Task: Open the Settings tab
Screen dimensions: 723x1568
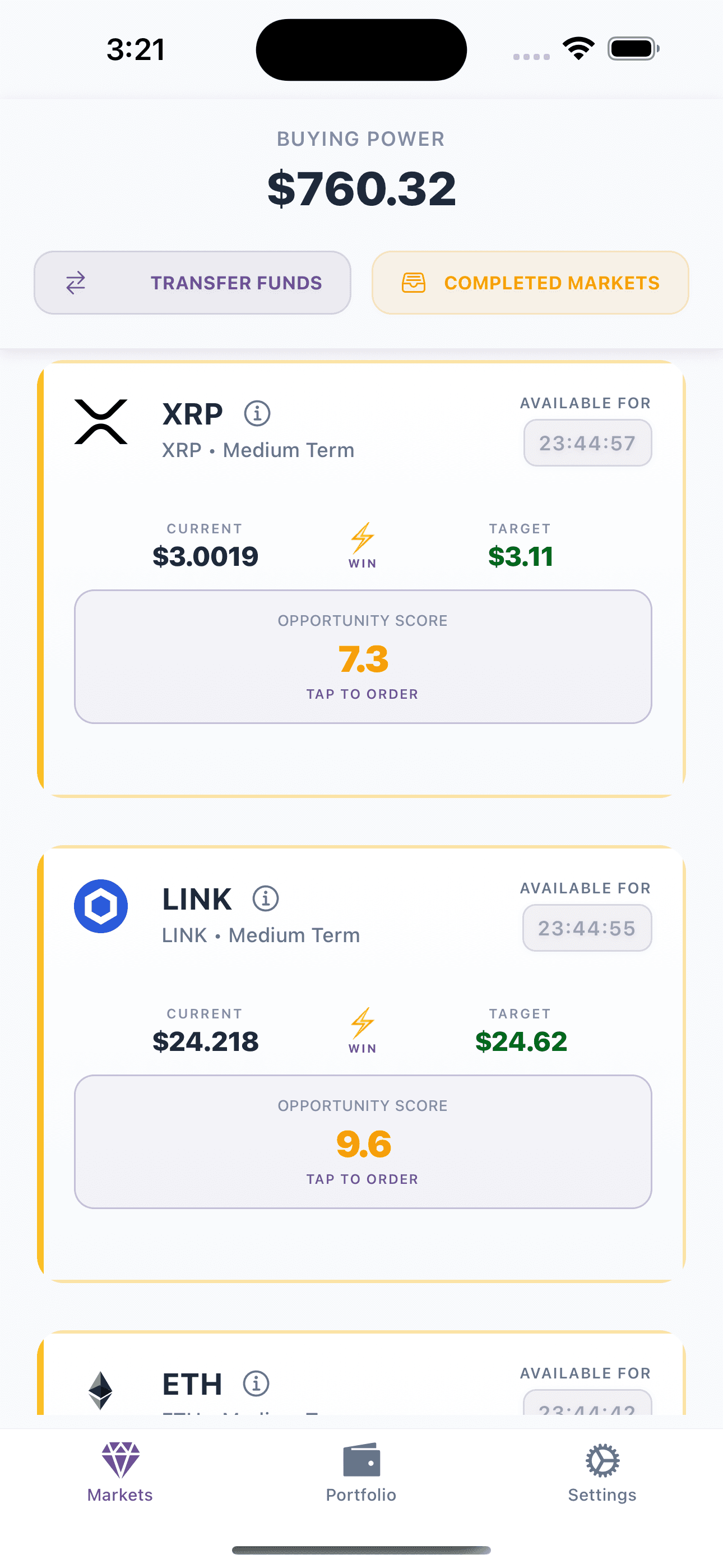Action: click(x=602, y=1472)
